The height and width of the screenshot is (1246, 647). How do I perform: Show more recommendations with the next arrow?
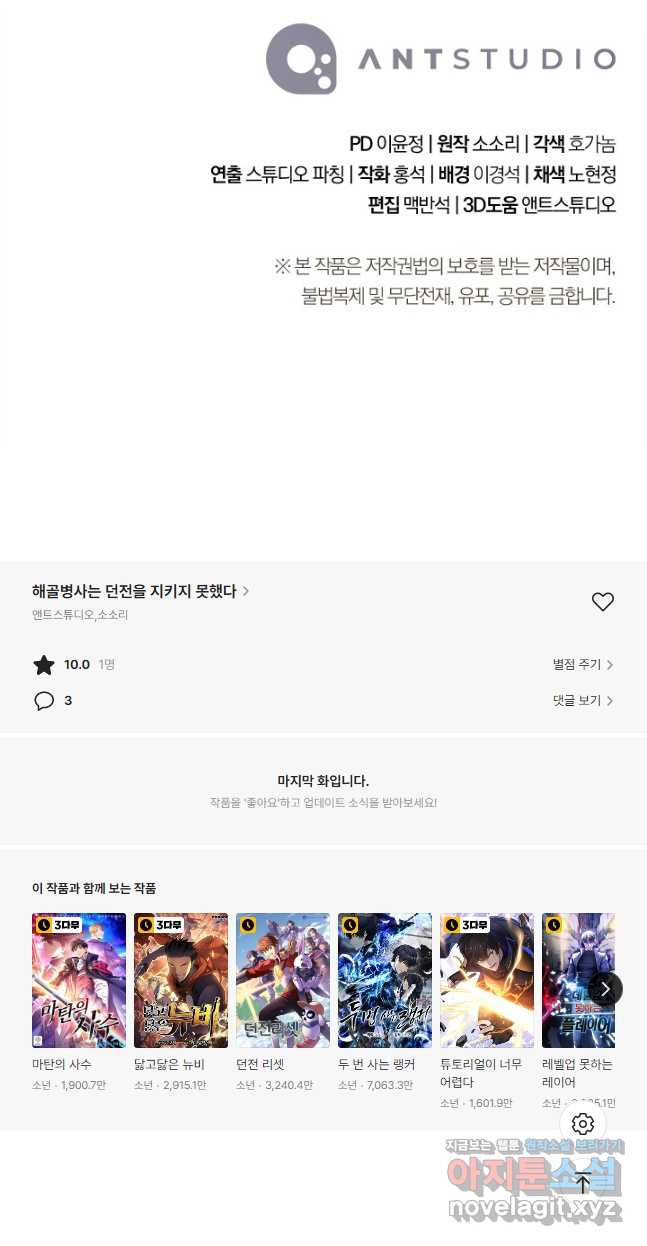(604, 989)
